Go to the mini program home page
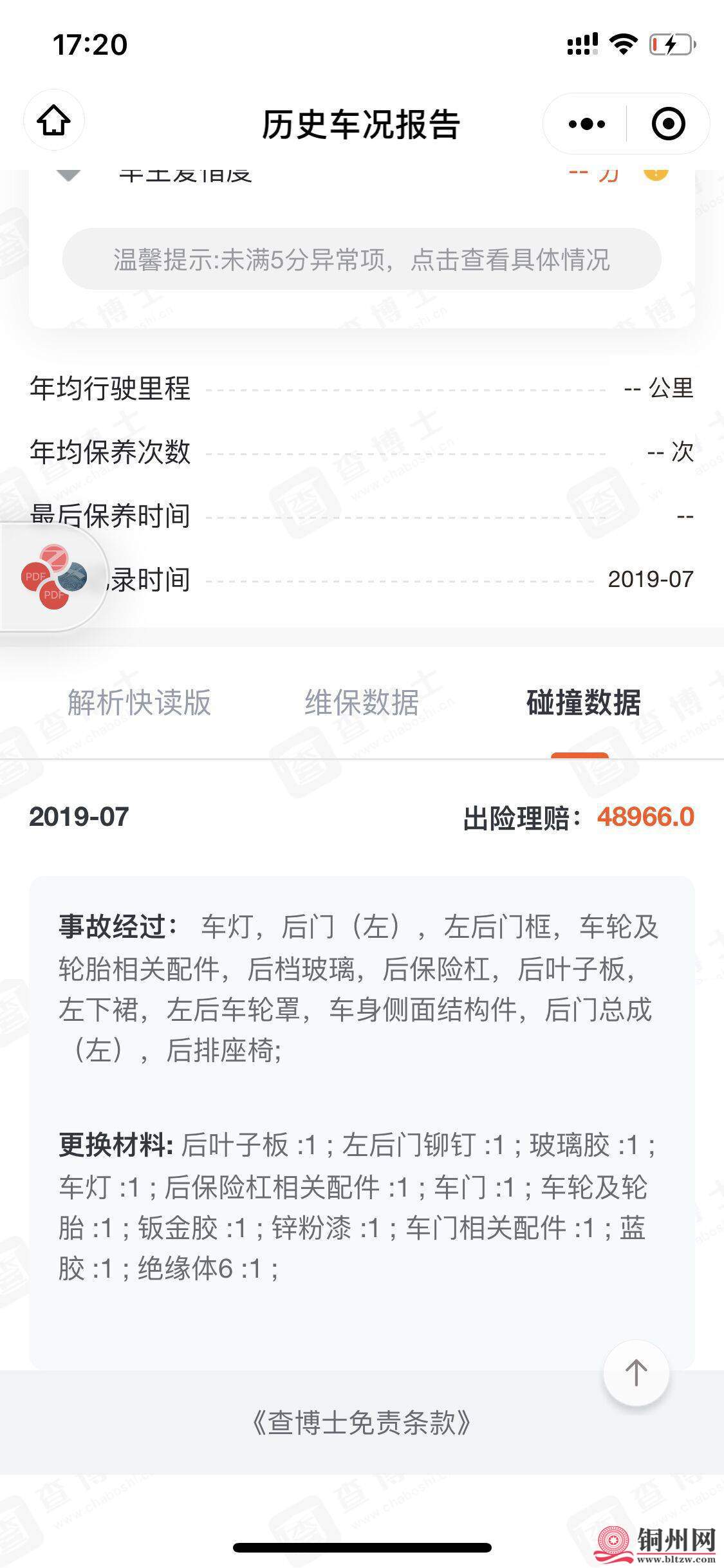 pyautogui.click(x=54, y=121)
